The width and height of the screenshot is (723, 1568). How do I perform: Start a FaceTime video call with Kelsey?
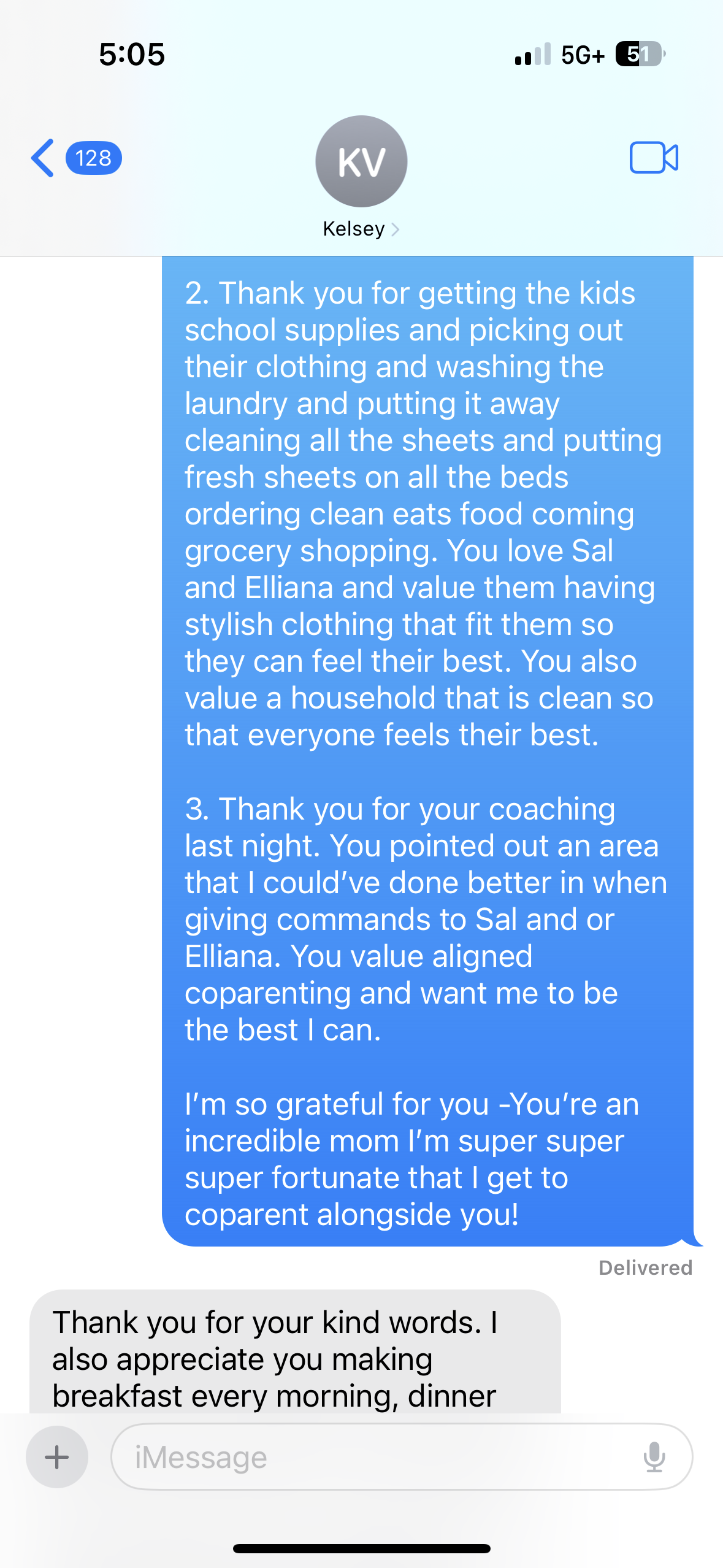(654, 158)
